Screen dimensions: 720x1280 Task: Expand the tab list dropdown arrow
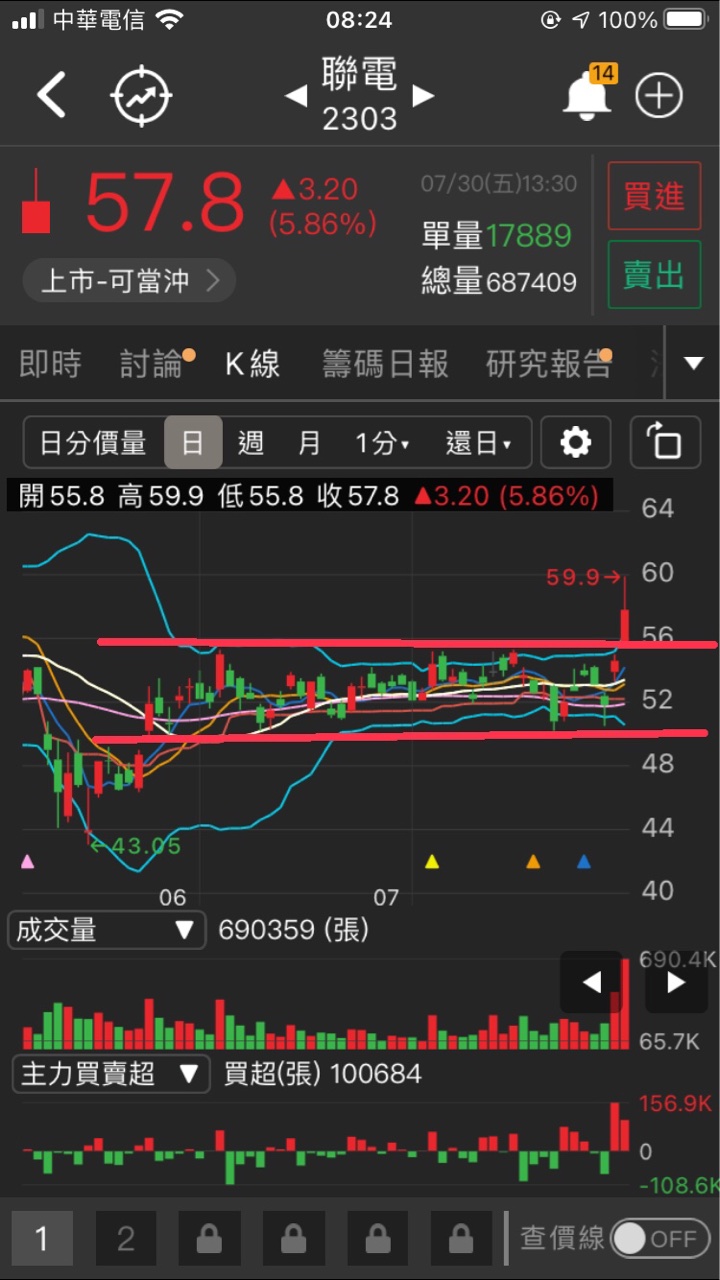coord(694,363)
